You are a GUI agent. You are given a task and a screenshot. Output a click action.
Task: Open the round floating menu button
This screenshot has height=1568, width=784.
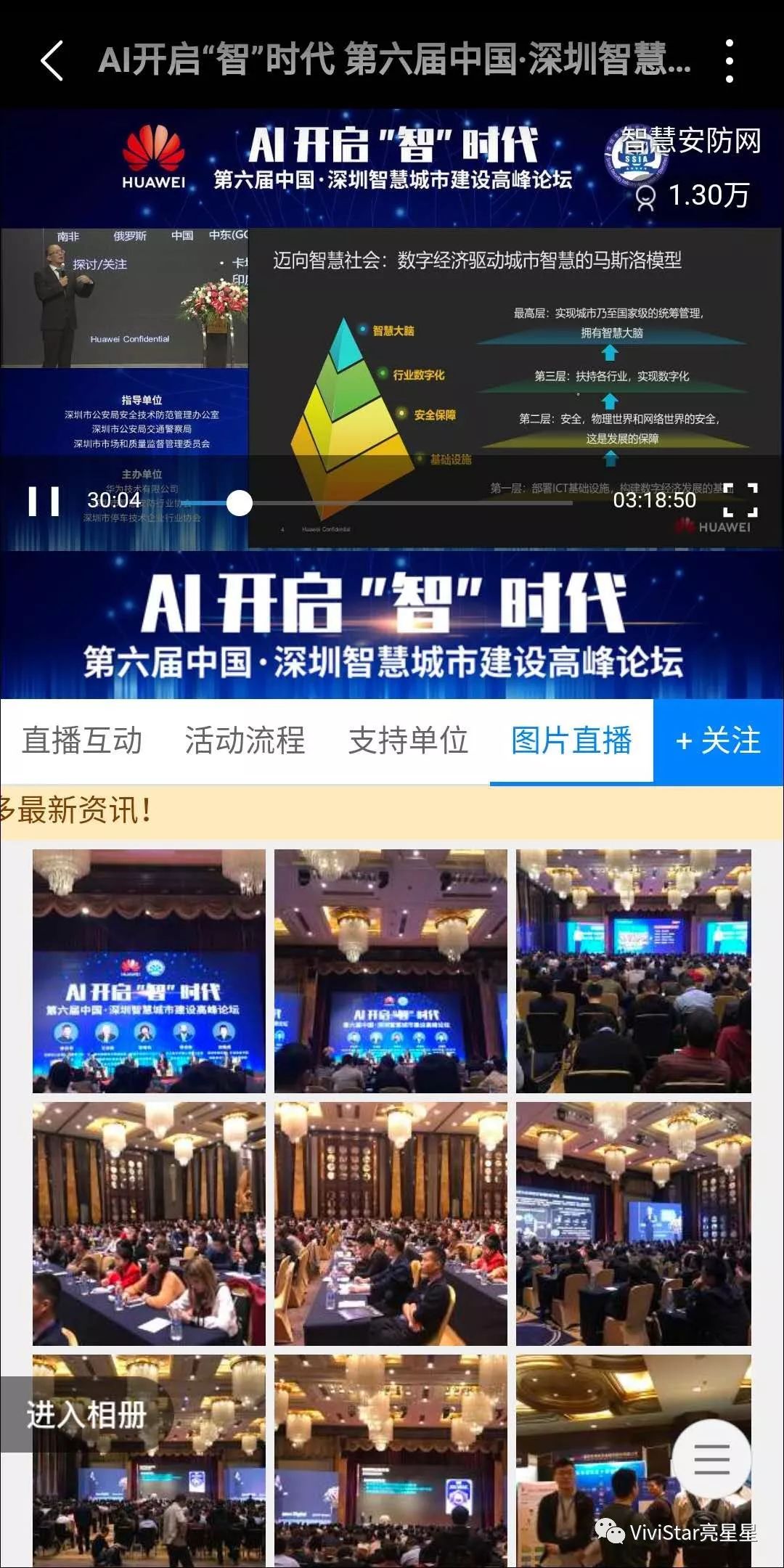(x=711, y=1459)
